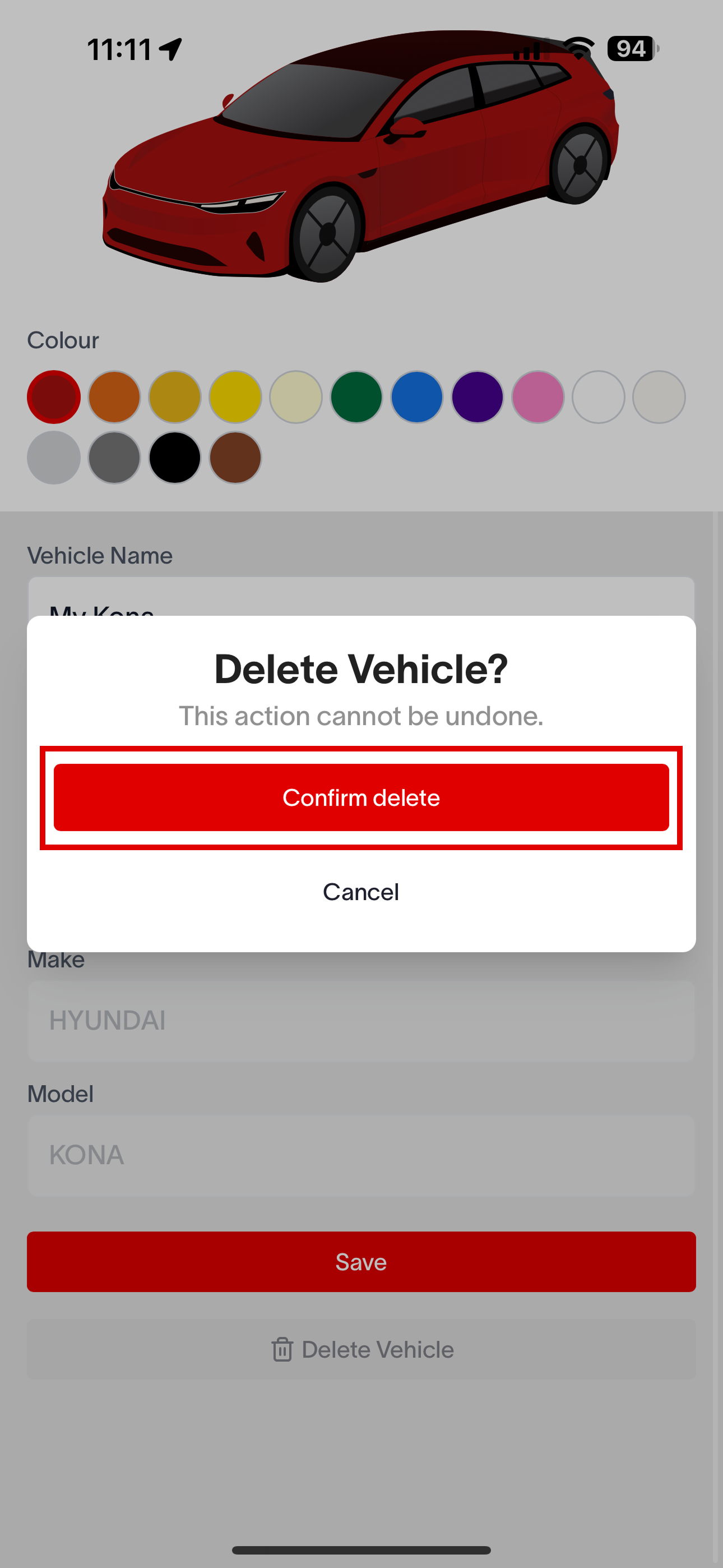Confirm deleting the vehicle

pyautogui.click(x=361, y=797)
